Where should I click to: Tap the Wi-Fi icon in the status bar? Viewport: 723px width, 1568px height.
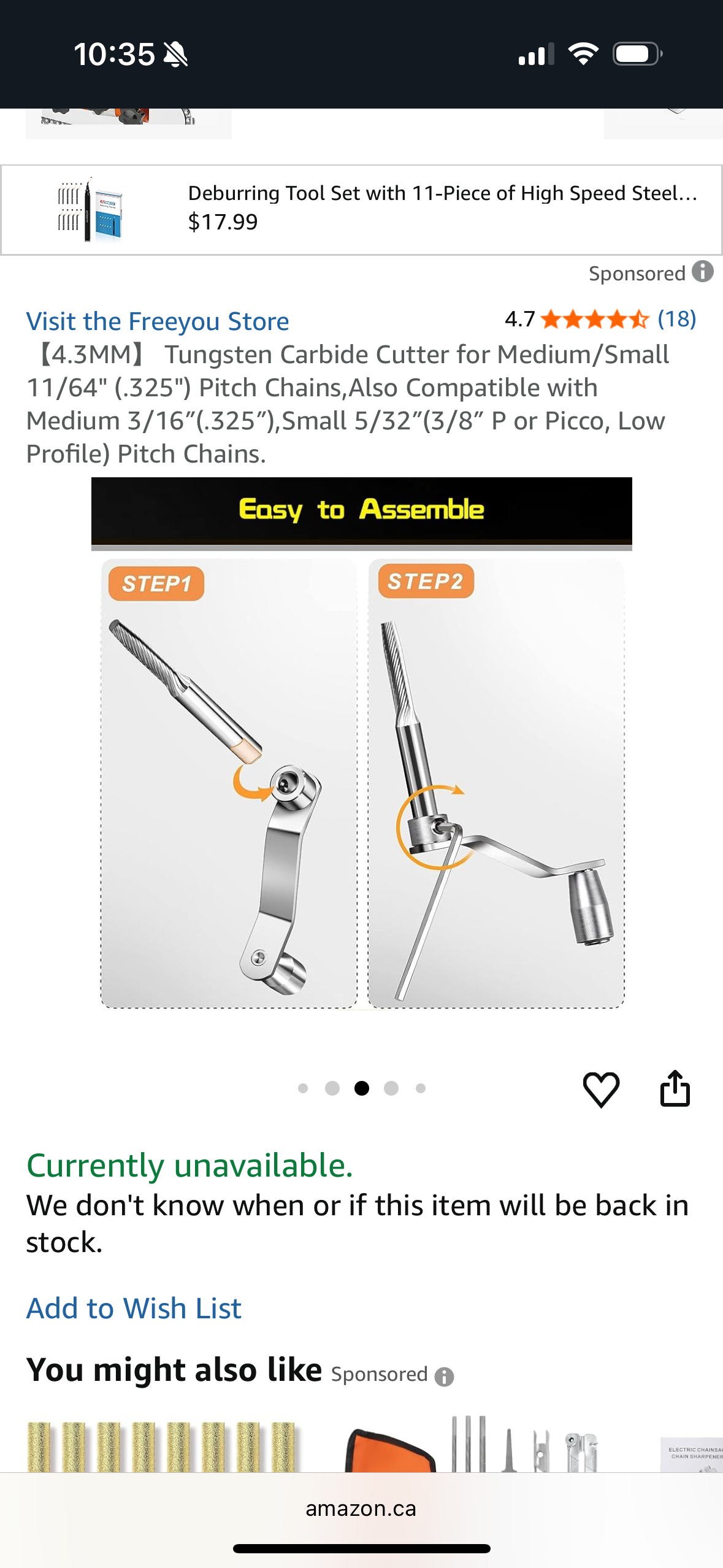(x=583, y=54)
